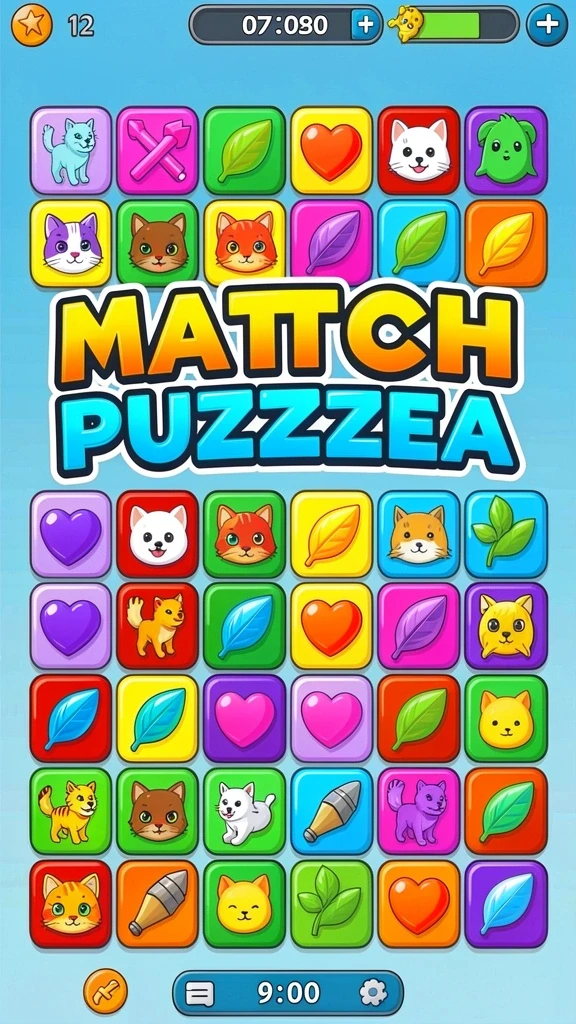This screenshot has height=1024, width=576.
Task: Pick the light blue standing cat tile
Action: click(x=71, y=151)
